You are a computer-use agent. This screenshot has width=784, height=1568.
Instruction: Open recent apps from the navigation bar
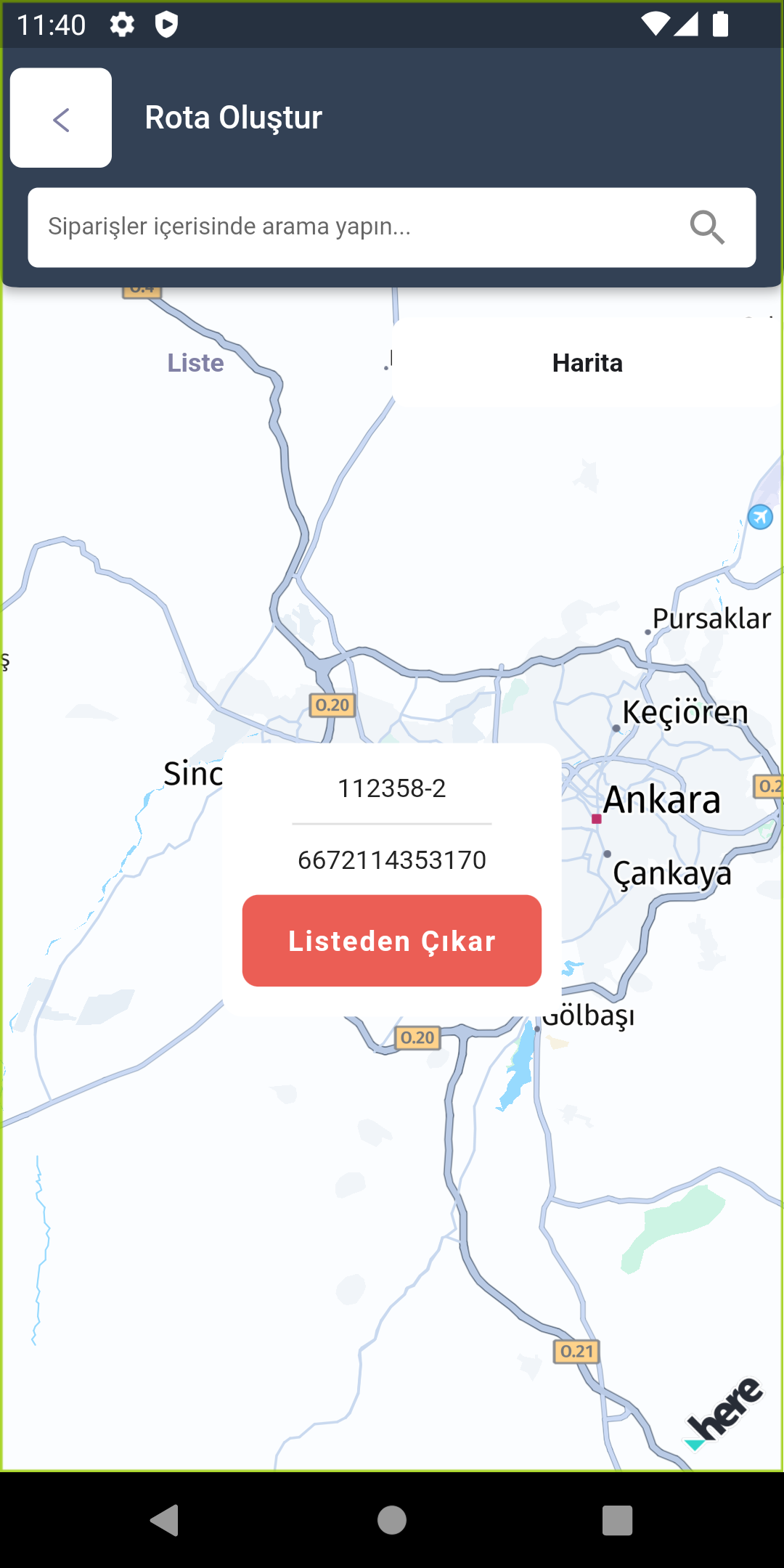point(617,1520)
